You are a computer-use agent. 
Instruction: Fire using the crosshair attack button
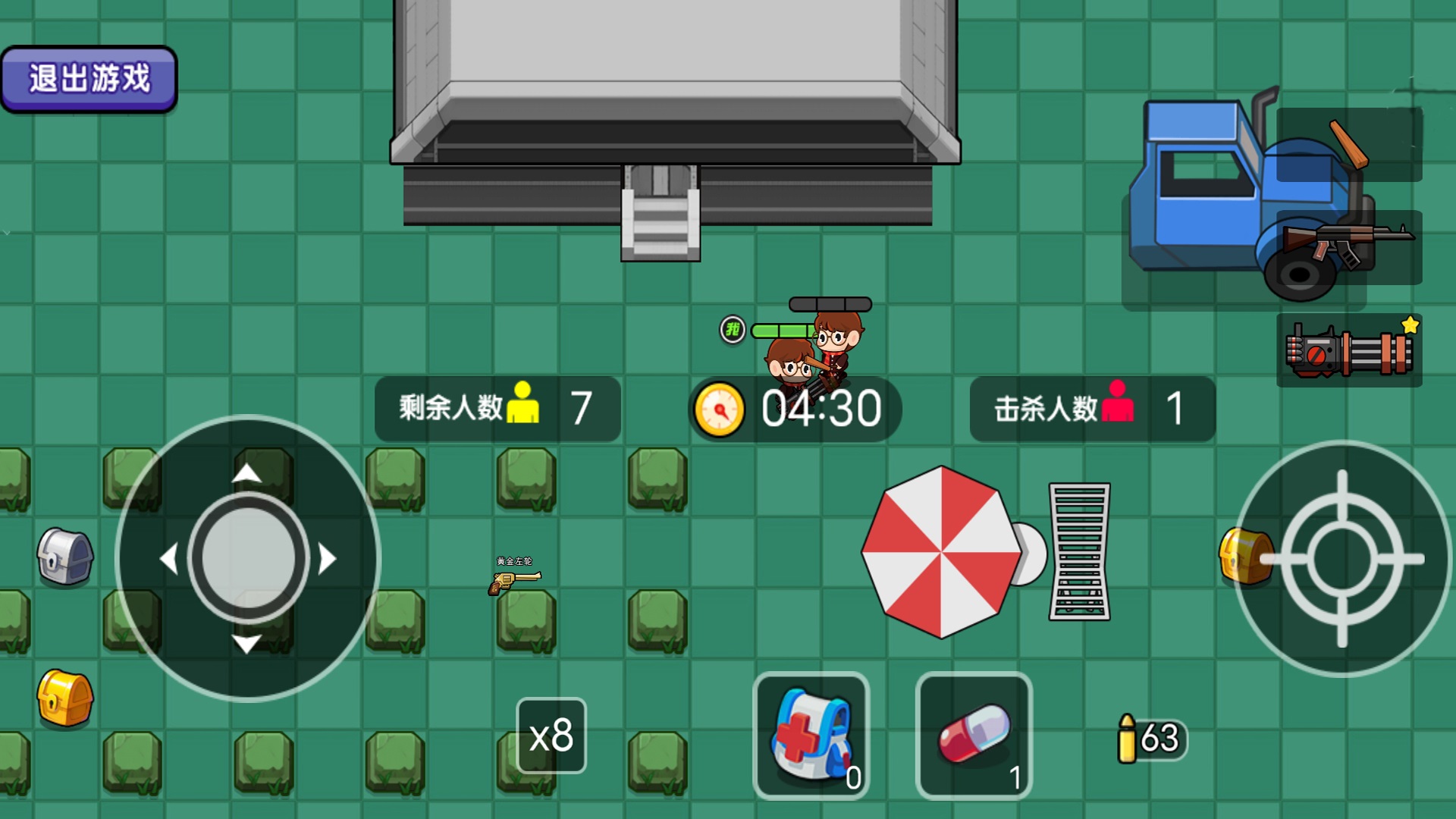tap(1341, 559)
